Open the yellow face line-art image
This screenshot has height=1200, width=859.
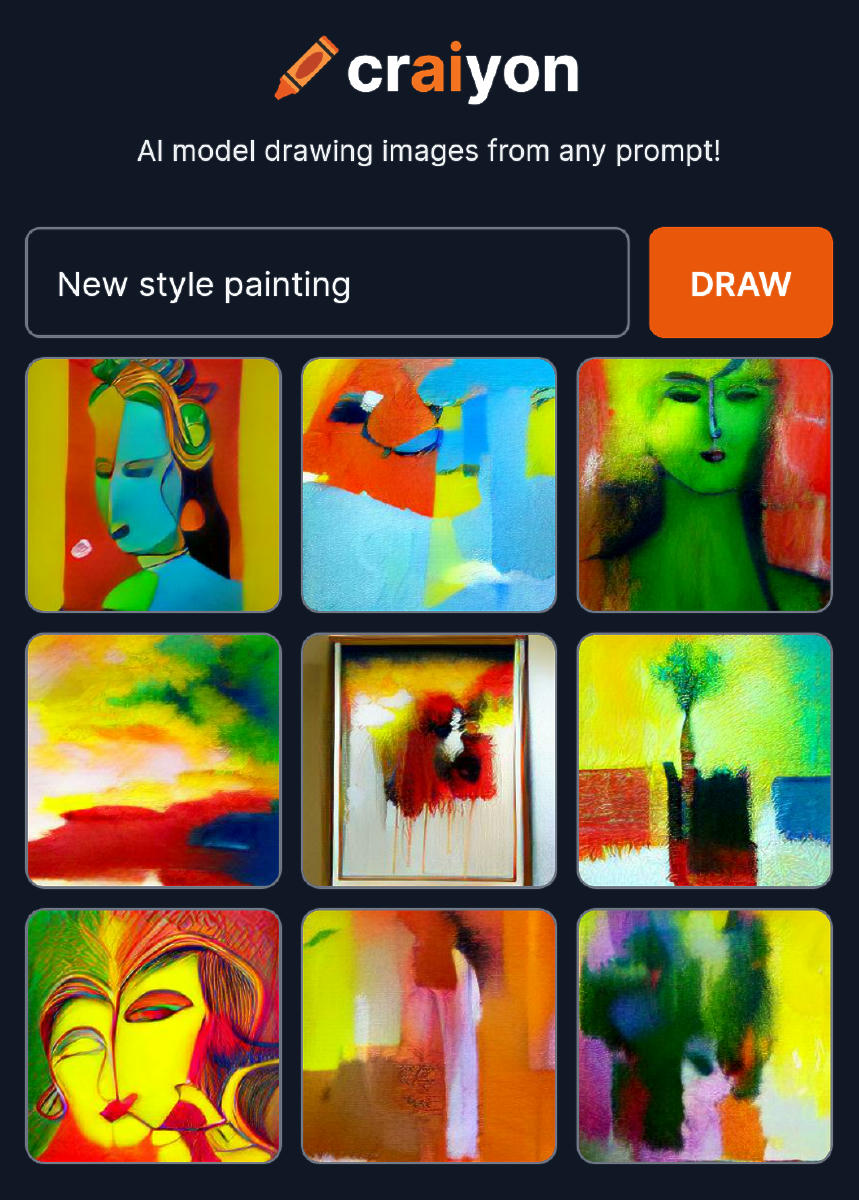coord(153,1035)
